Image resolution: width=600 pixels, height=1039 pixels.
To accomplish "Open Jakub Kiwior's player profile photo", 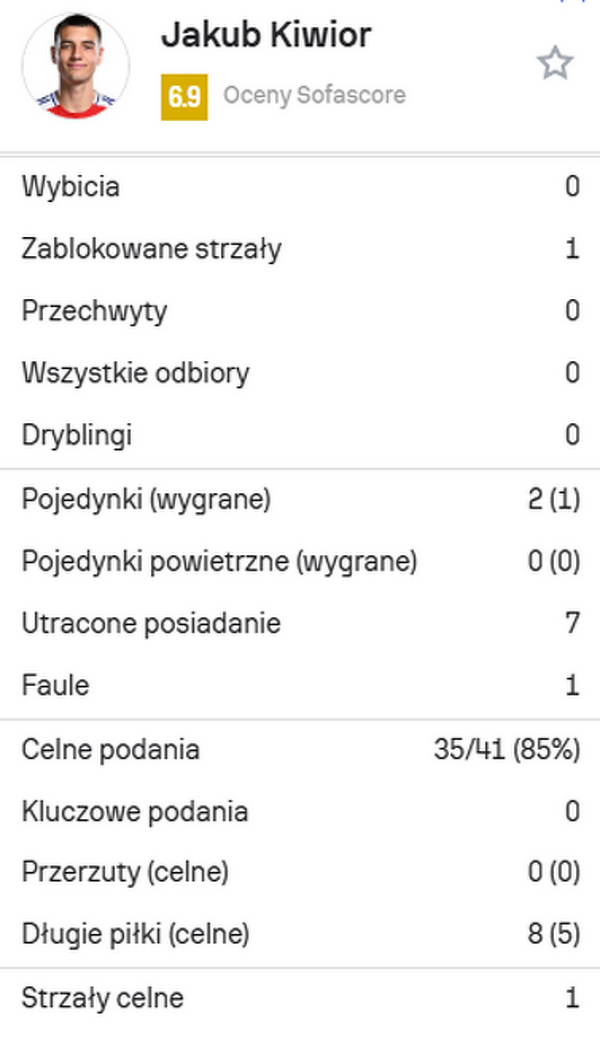I will 76,66.
